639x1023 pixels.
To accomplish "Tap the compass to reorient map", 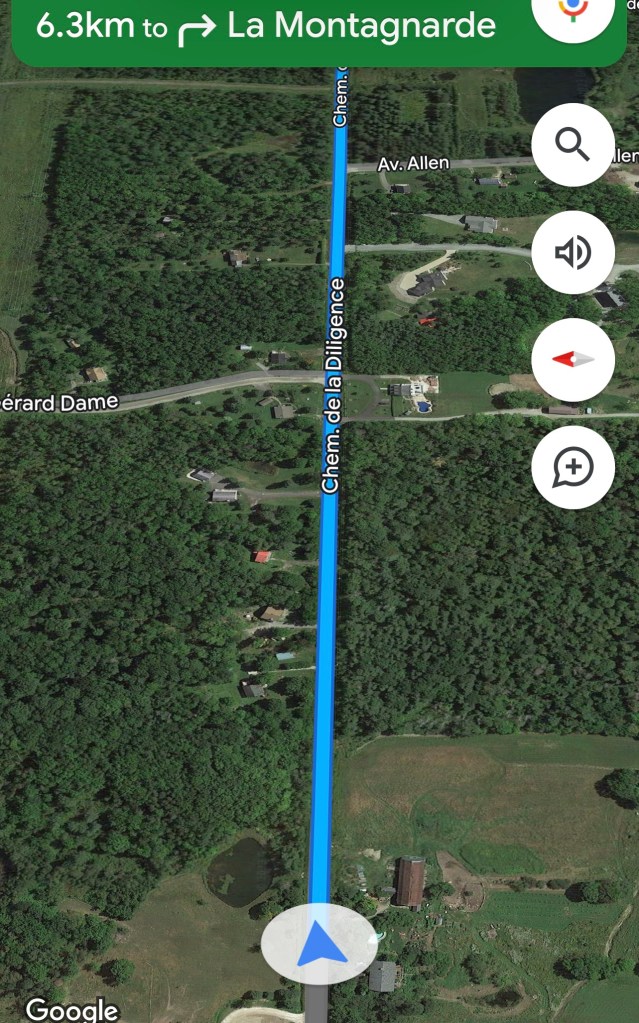I will point(573,360).
